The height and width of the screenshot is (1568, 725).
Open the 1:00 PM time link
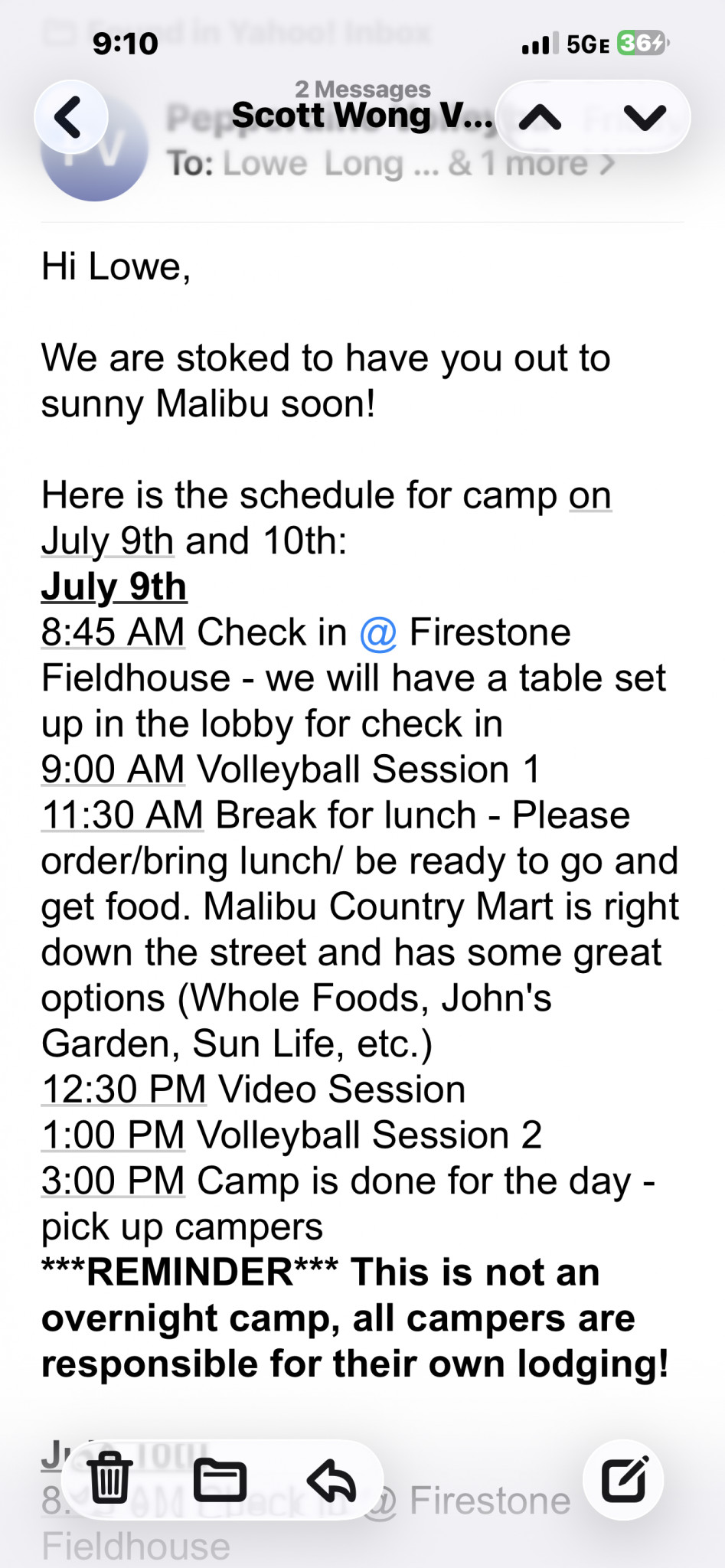pos(113,1135)
